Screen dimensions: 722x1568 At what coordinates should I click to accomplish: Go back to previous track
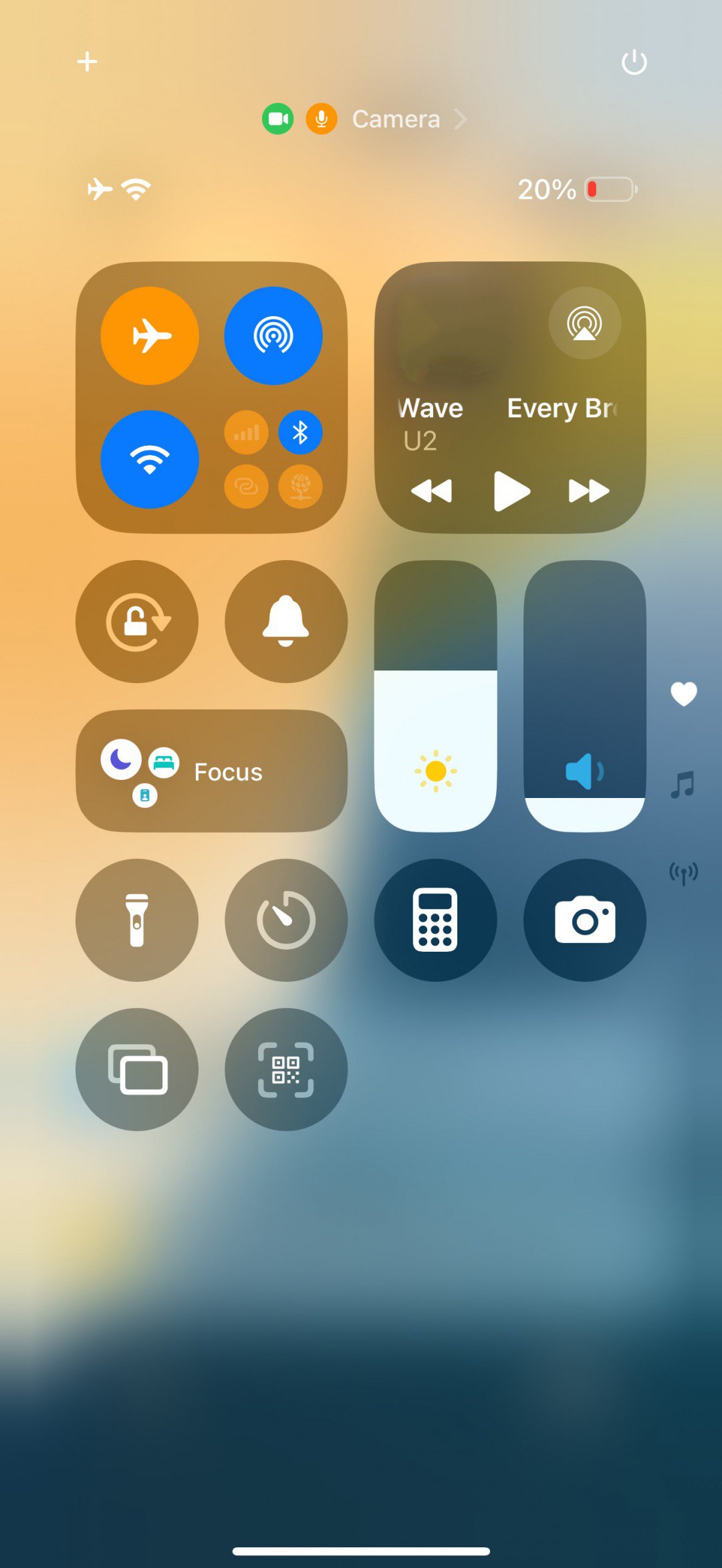(431, 491)
